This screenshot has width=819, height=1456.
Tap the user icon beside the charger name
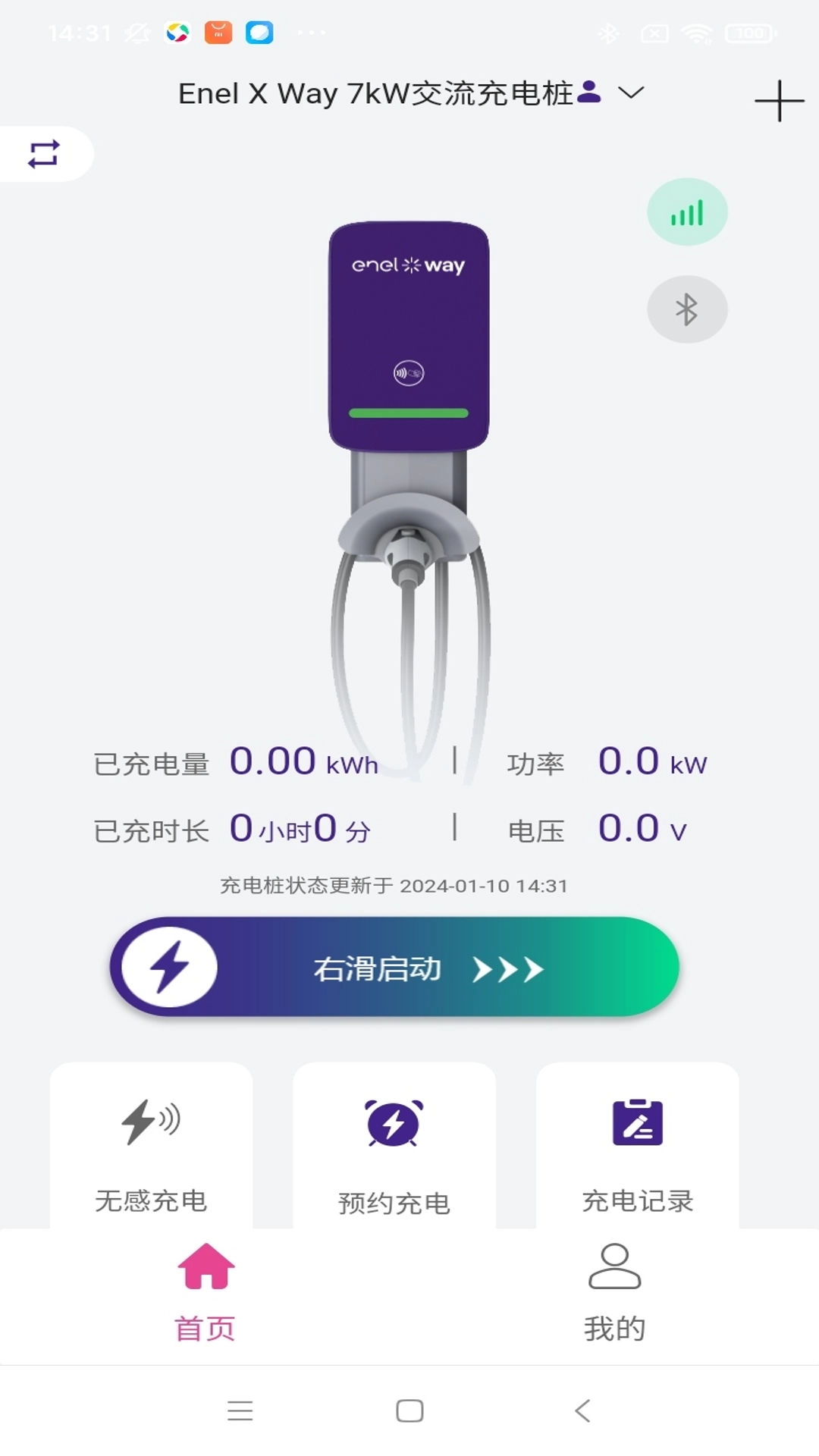tap(588, 93)
